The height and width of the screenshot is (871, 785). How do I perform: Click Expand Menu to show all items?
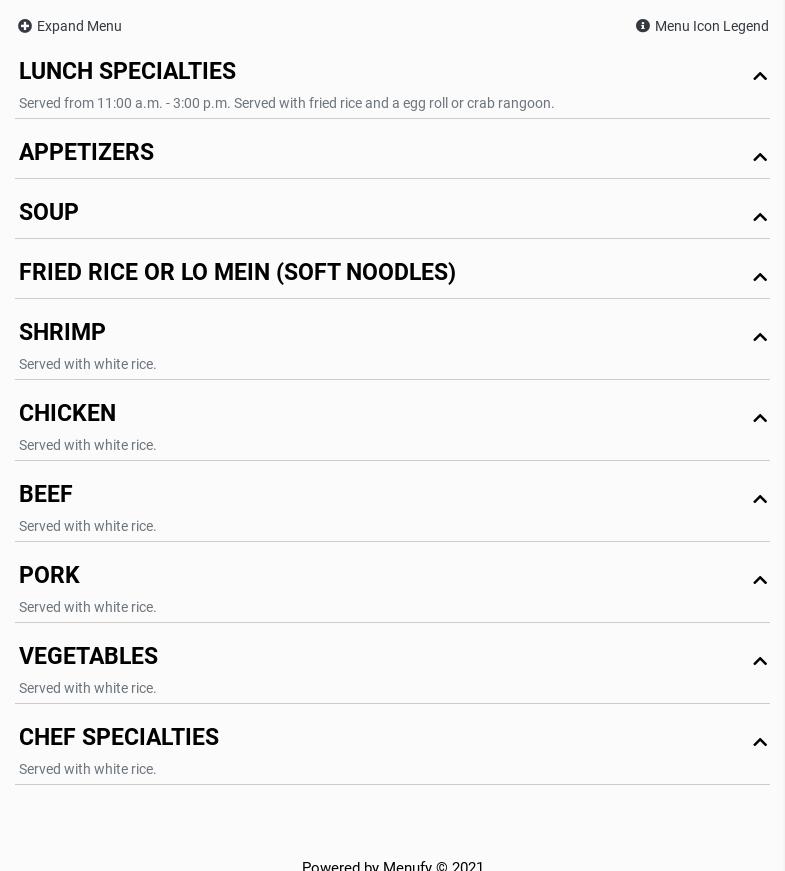pos(70,26)
